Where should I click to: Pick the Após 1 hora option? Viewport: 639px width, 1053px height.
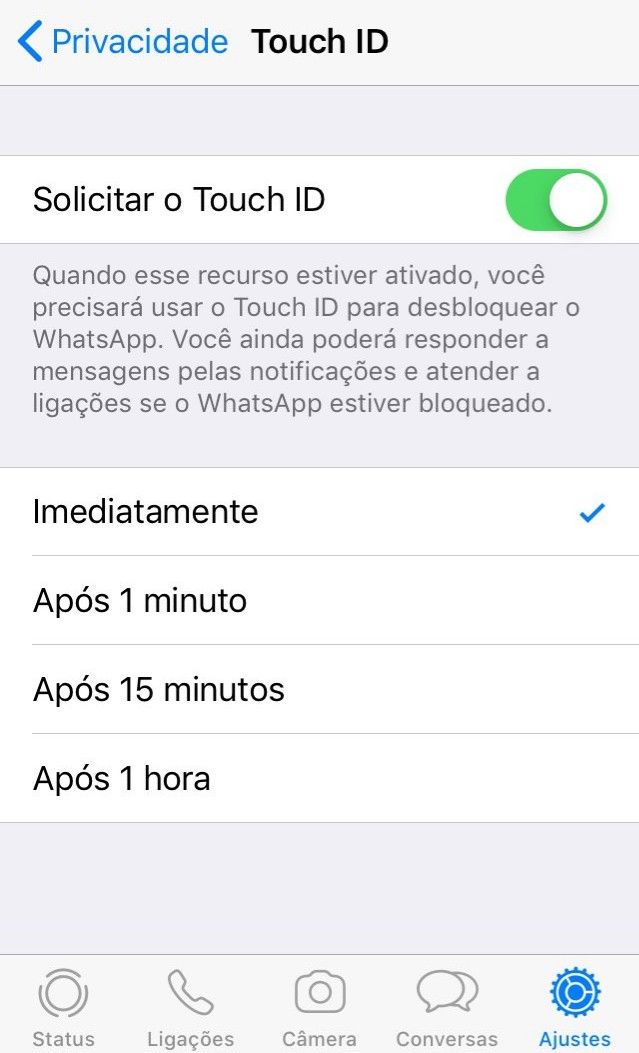(x=319, y=779)
